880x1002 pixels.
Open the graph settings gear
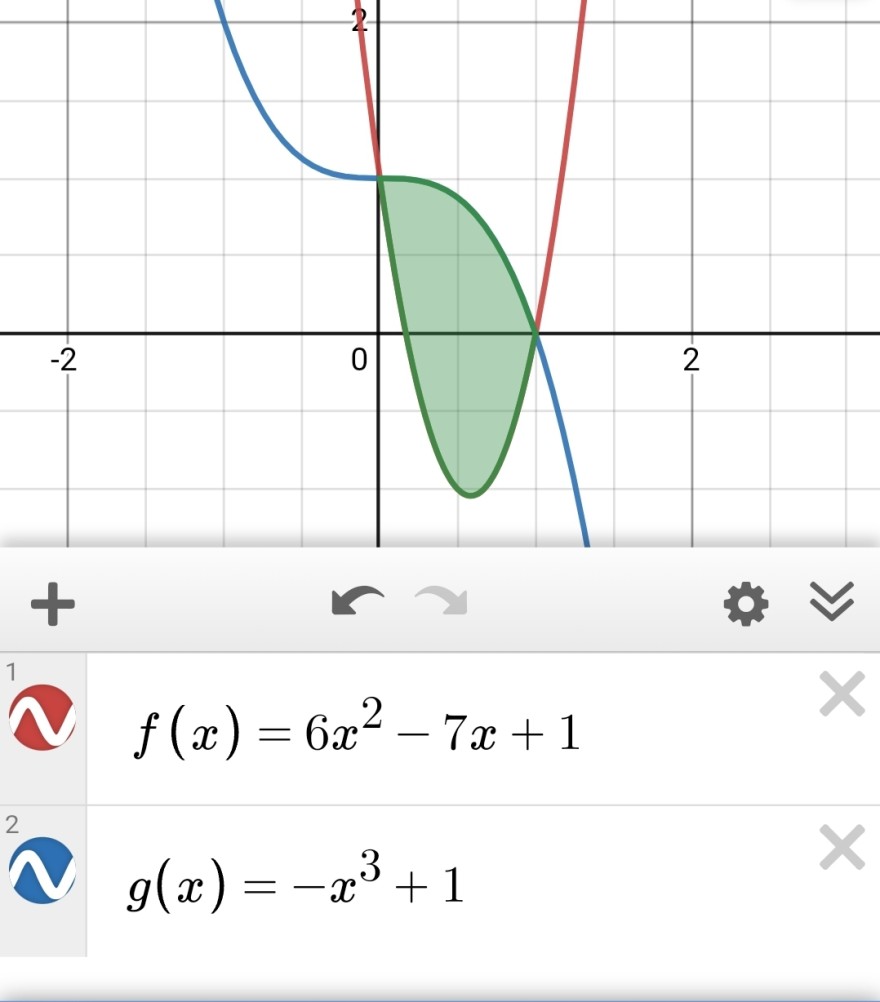click(x=746, y=604)
